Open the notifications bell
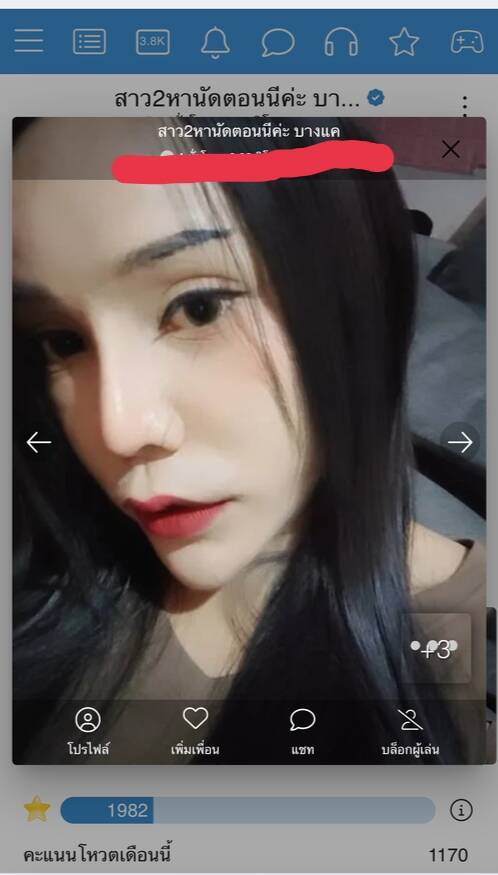The image size is (498, 875). pyautogui.click(x=216, y=42)
